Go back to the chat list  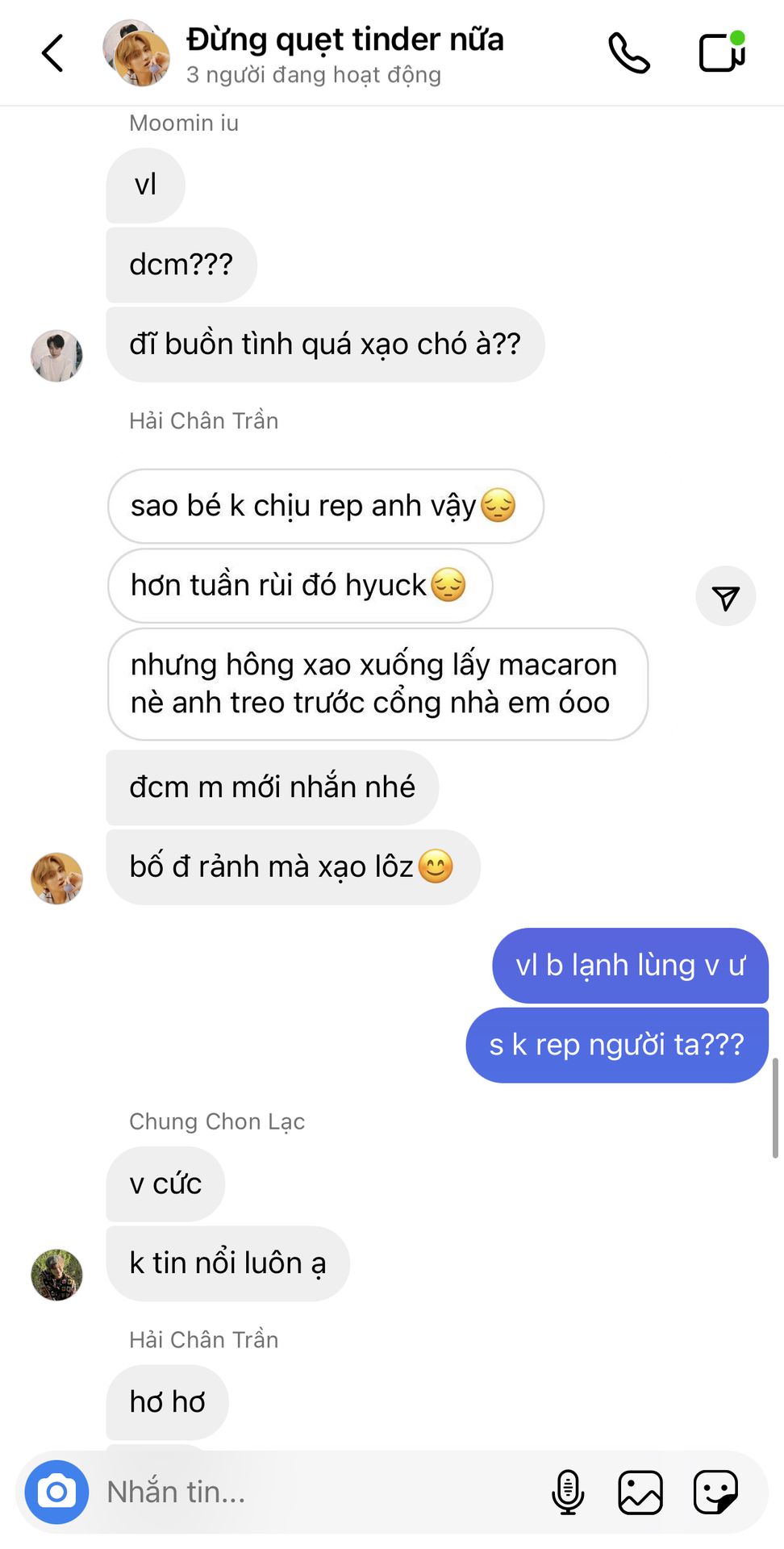52,53
